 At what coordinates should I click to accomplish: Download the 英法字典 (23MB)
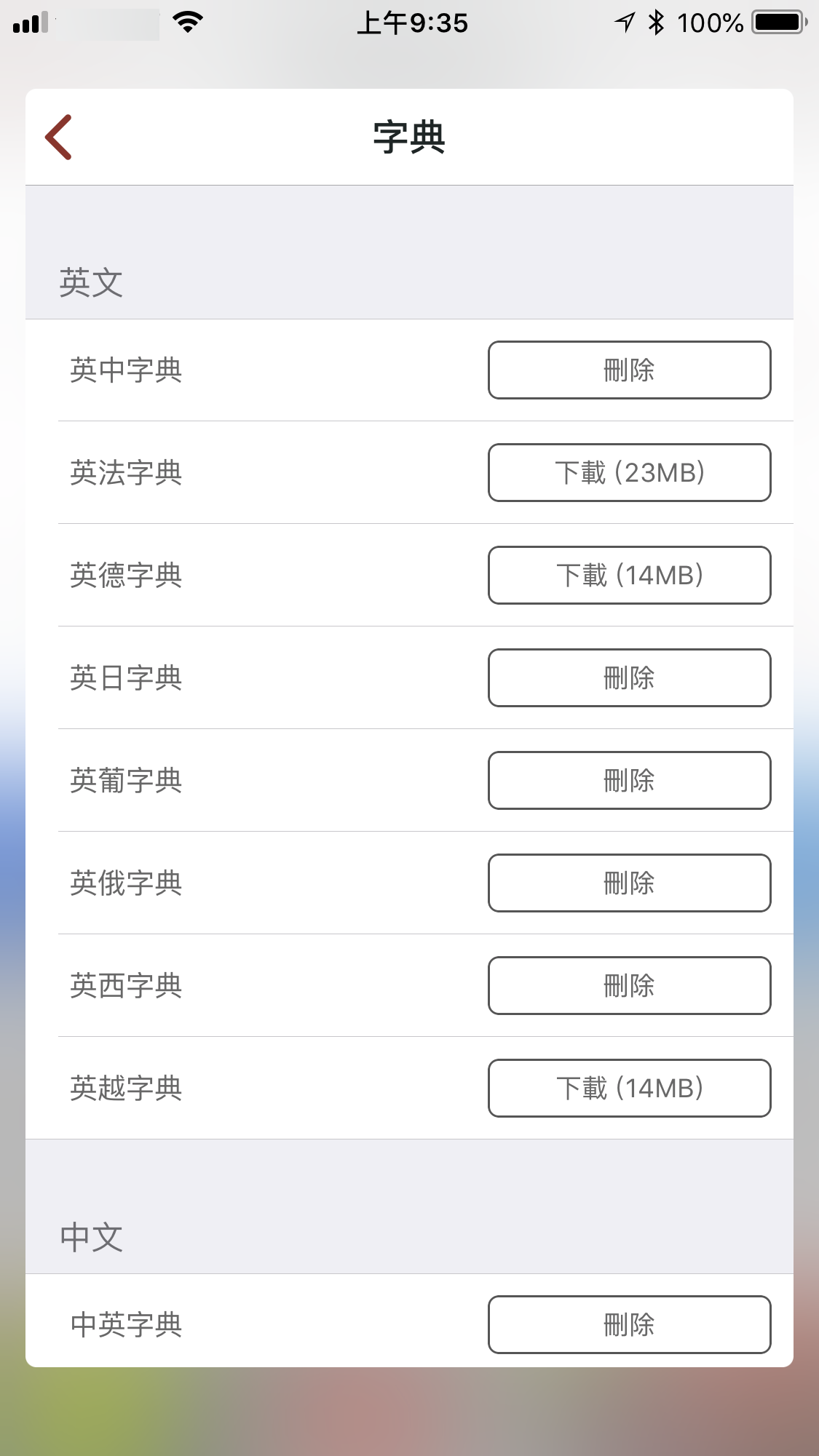click(x=629, y=473)
